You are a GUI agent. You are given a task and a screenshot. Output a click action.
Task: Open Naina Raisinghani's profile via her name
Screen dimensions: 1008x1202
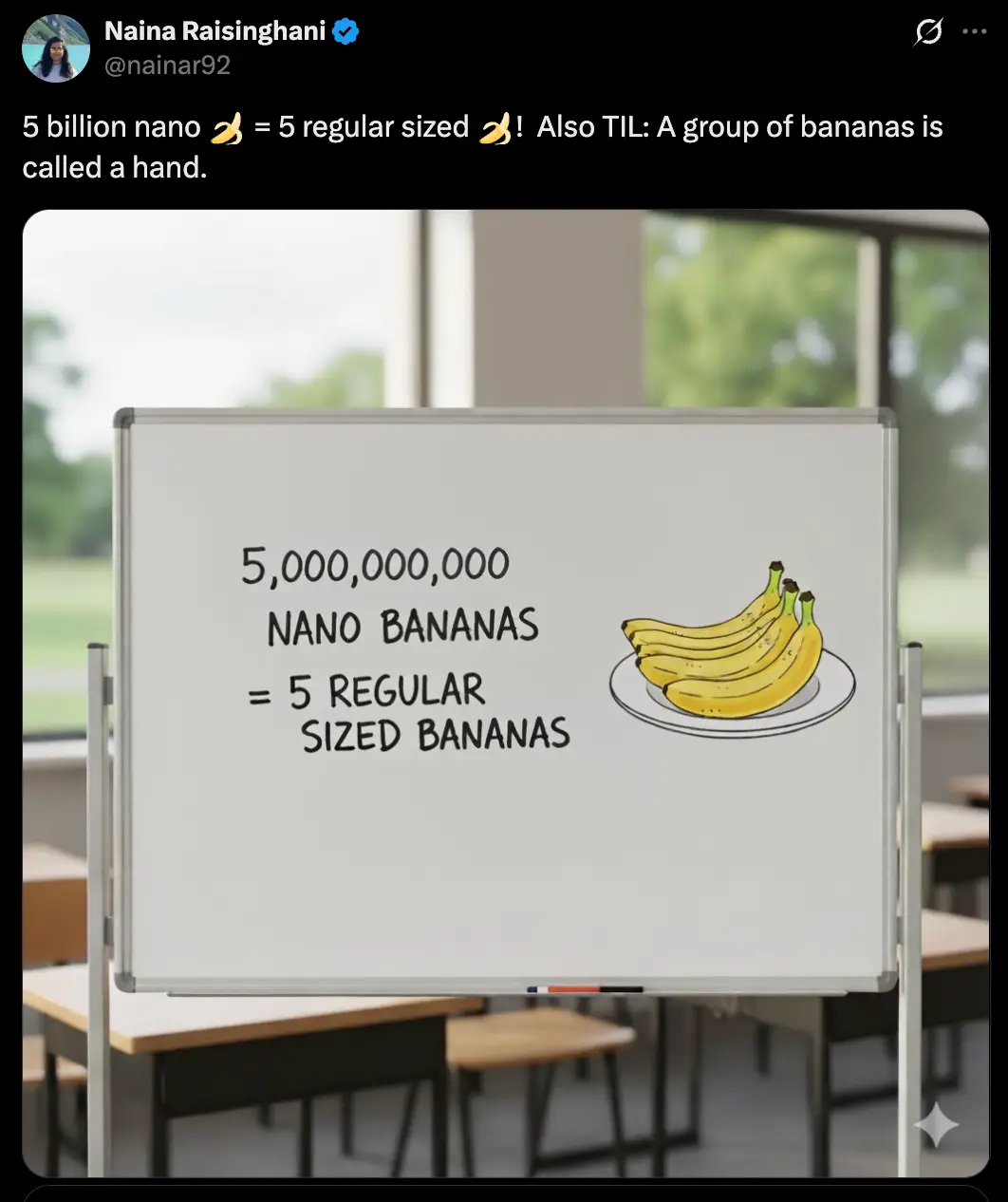(x=231, y=29)
